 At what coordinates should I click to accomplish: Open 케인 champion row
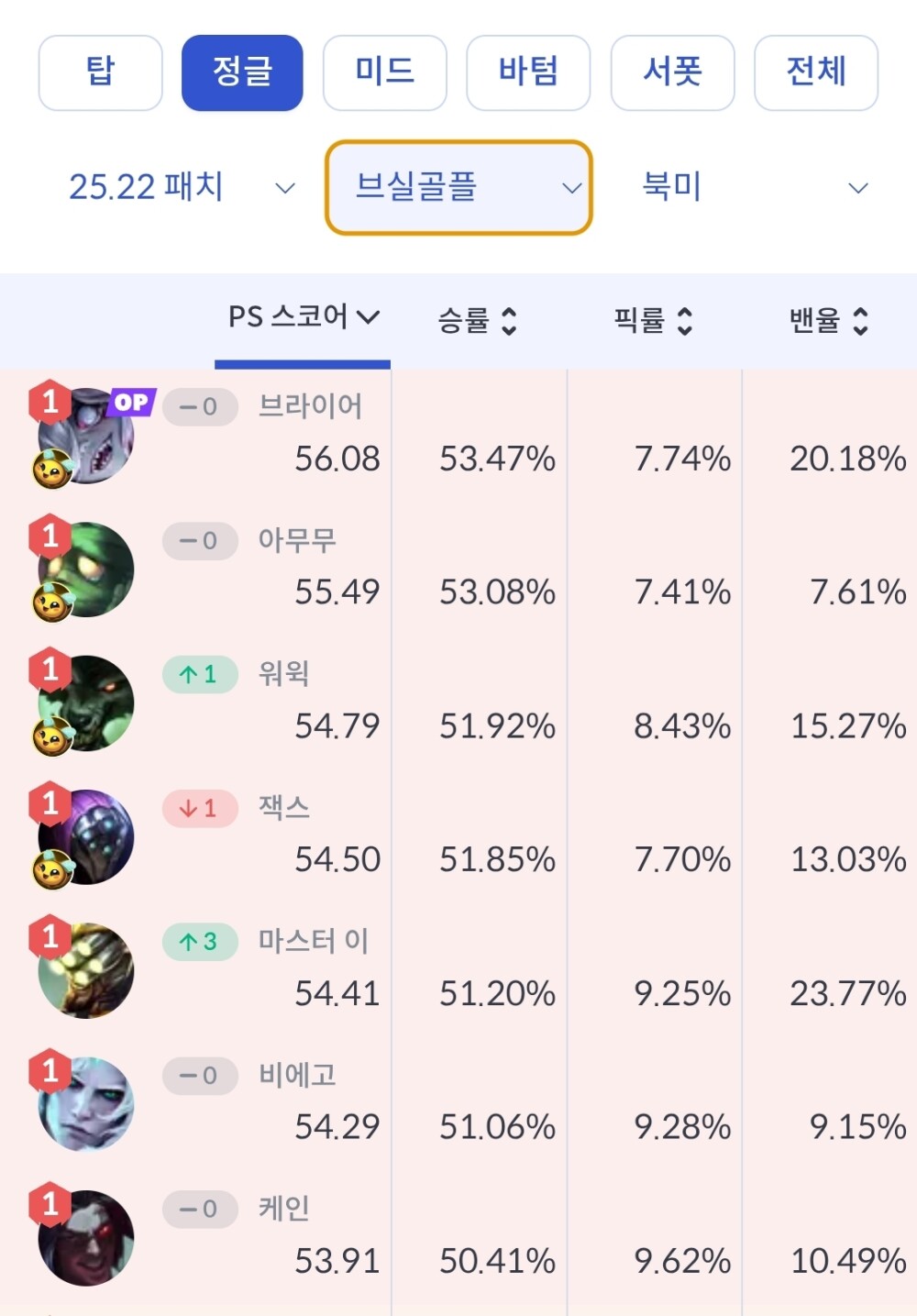pyautogui.click(x=283, y=1209)
